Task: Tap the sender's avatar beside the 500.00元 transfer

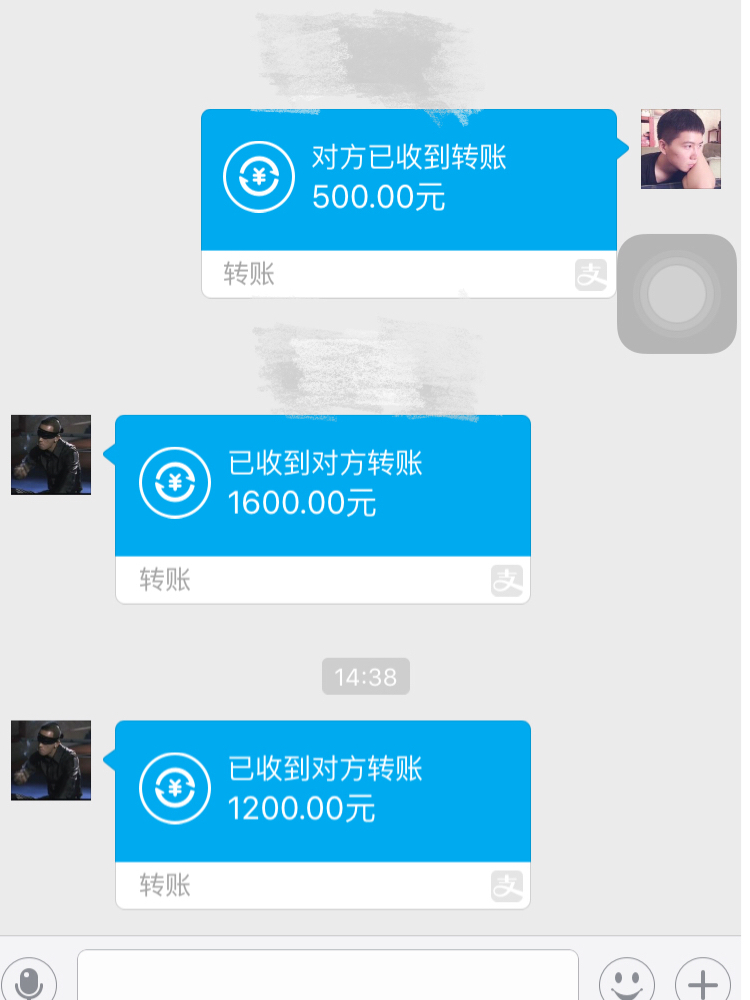Action: (x=680, y=149)
